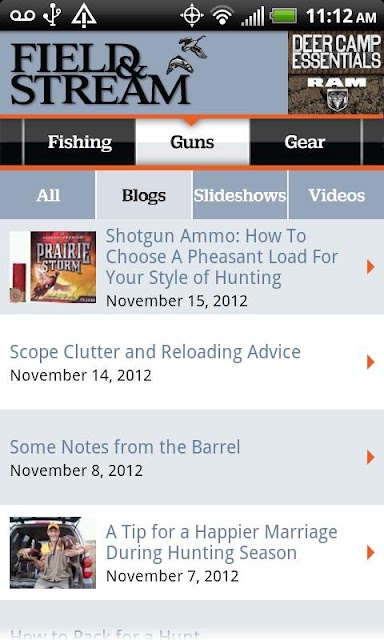The width and height of the screenshot is (384, 640).
Task: Open the Gear section tab
Action: pos(305,142)
